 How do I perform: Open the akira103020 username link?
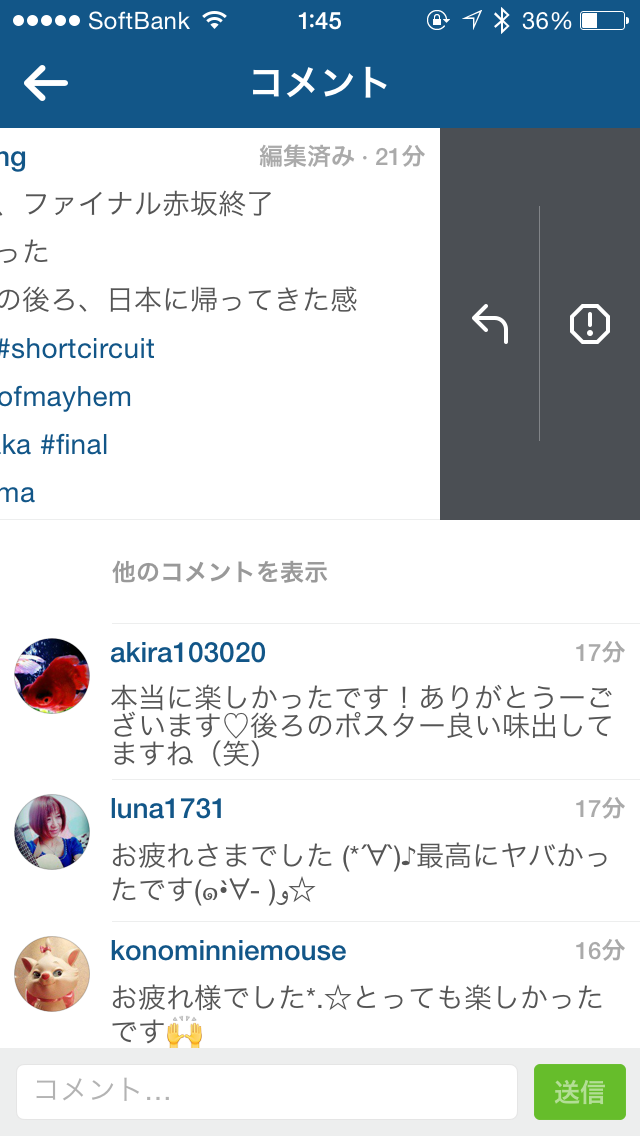(188, 653)
